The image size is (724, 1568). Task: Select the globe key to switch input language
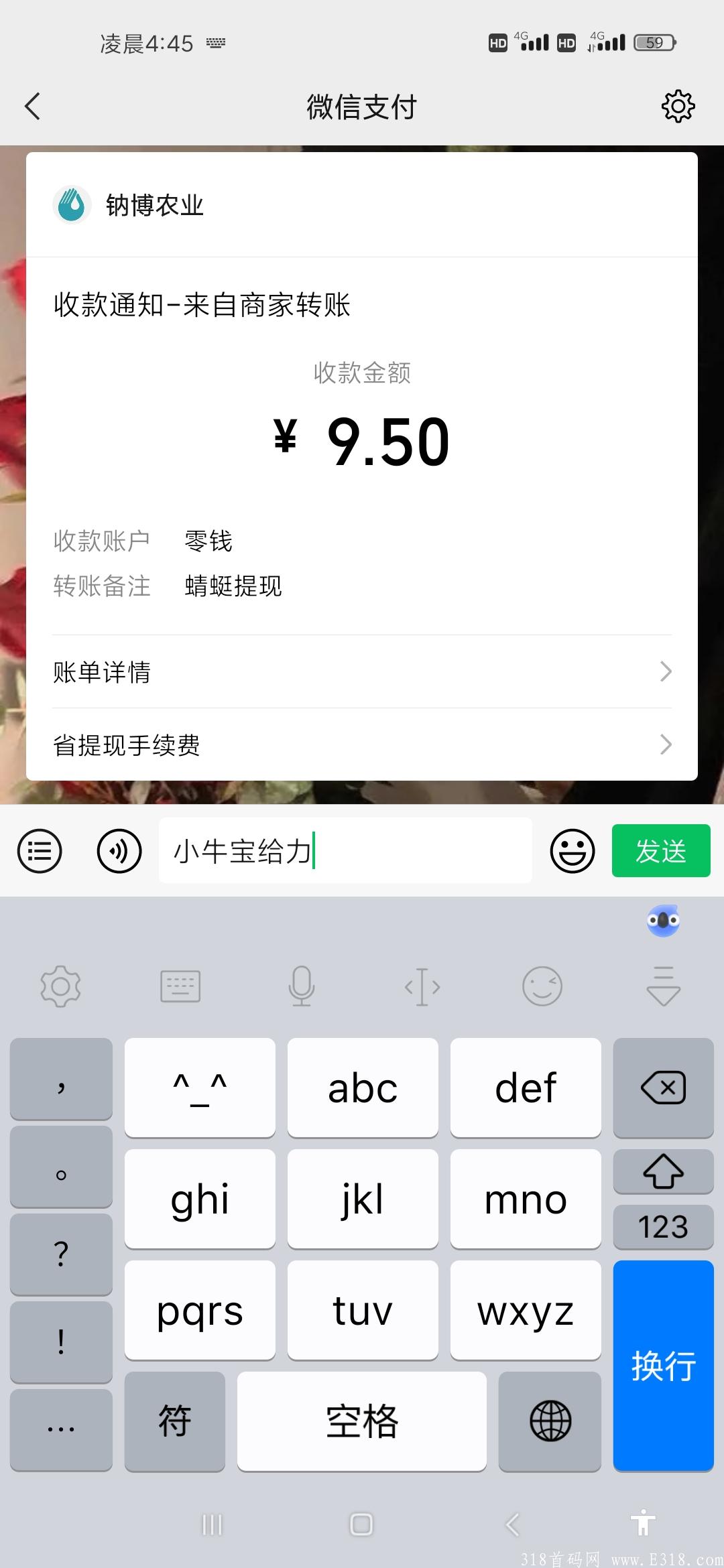pyautogui.click(x=550, y=1421)
